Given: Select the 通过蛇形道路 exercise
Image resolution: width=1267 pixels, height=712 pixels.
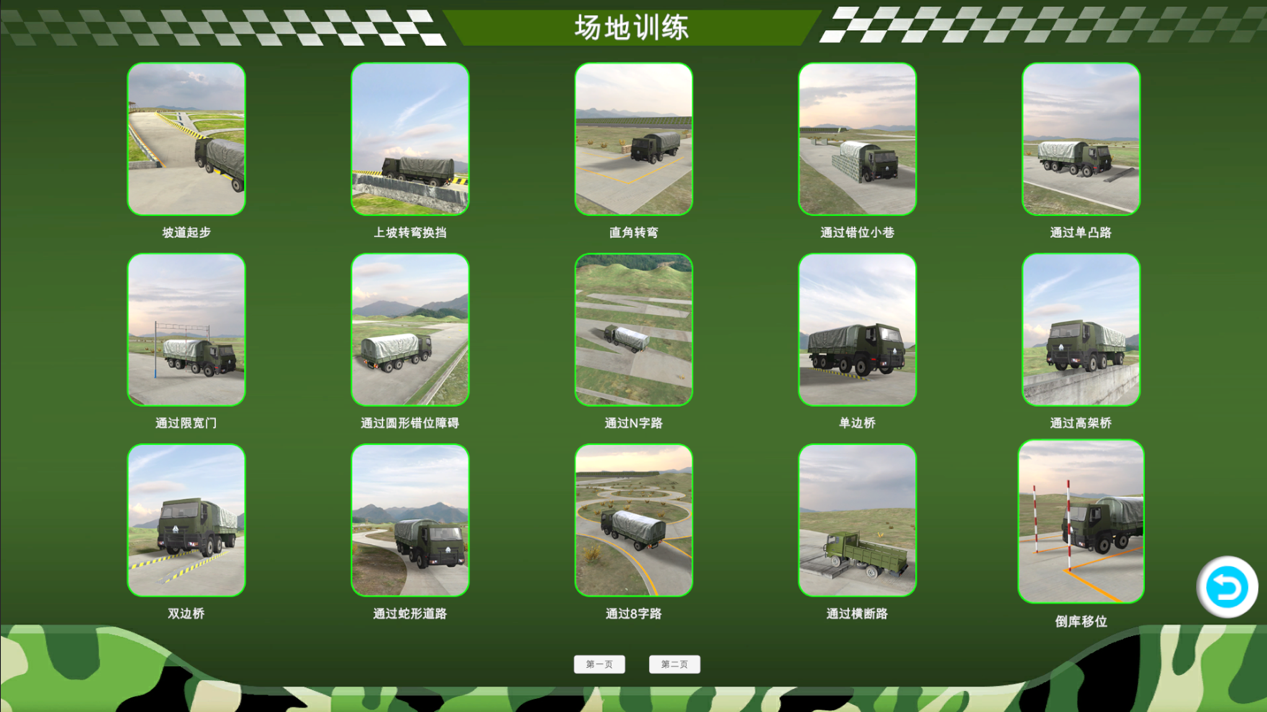Looking at the screenshot, I should (x=410, y=520).
